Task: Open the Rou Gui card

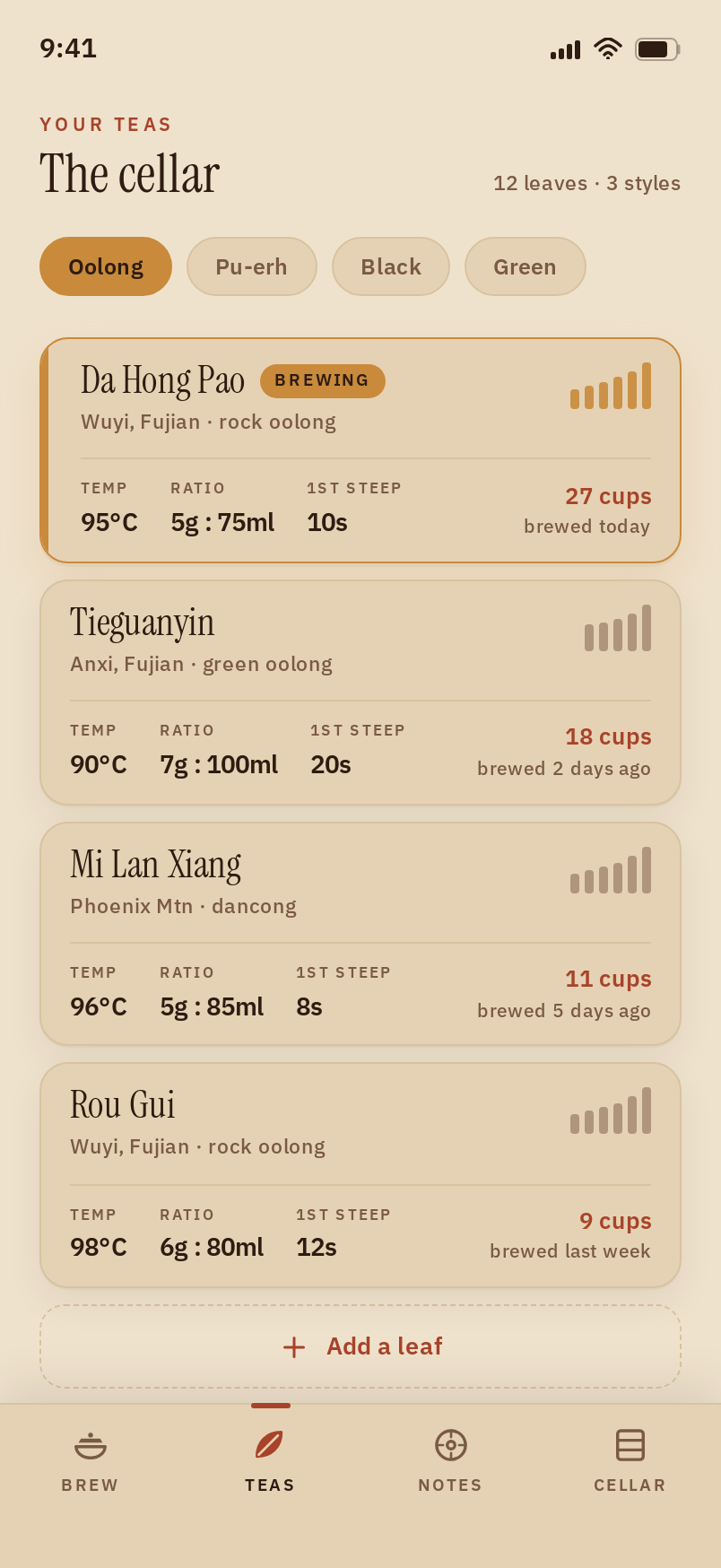Action: [360, 1175]
